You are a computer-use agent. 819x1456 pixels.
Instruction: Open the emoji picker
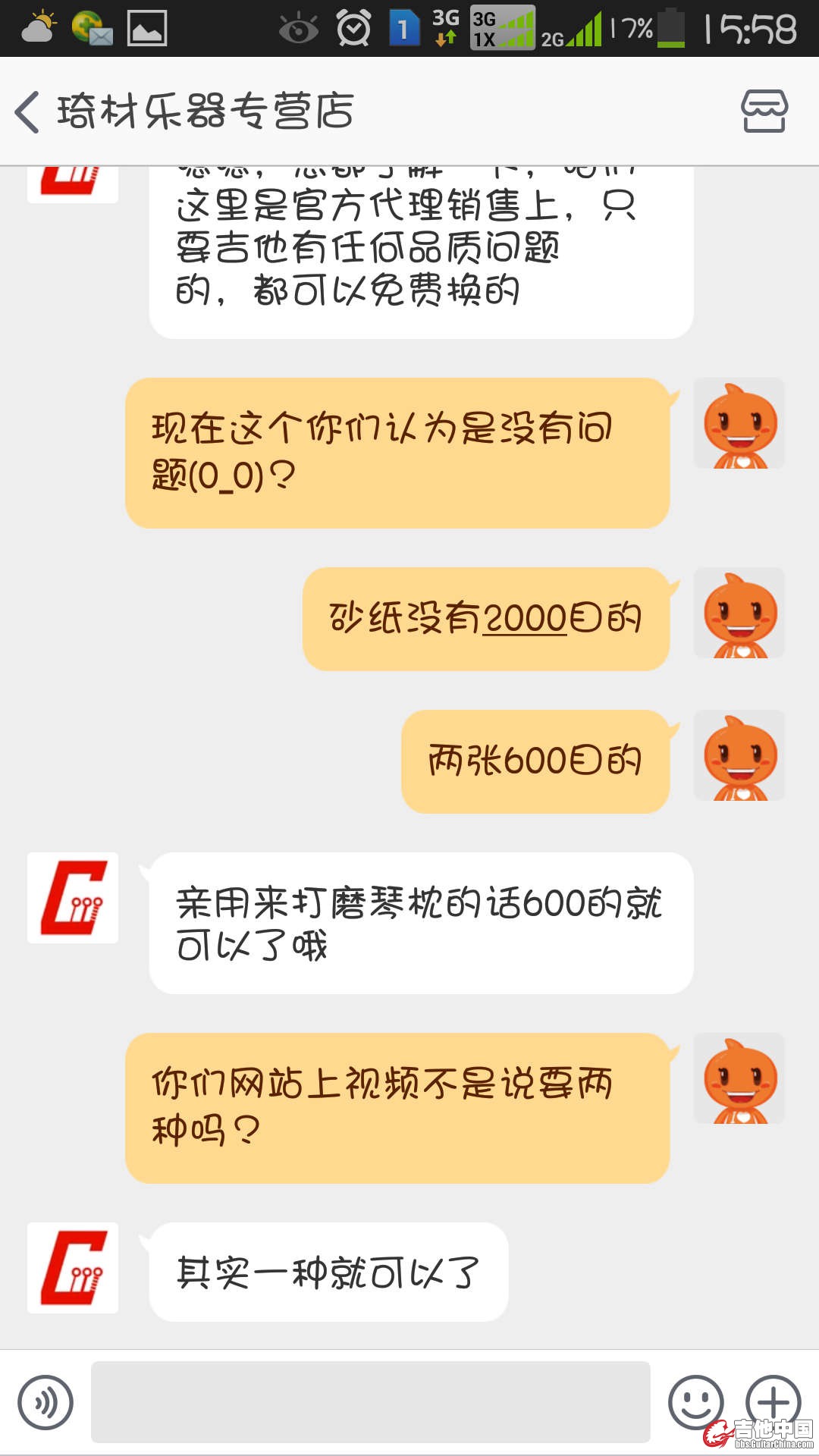695,1402
